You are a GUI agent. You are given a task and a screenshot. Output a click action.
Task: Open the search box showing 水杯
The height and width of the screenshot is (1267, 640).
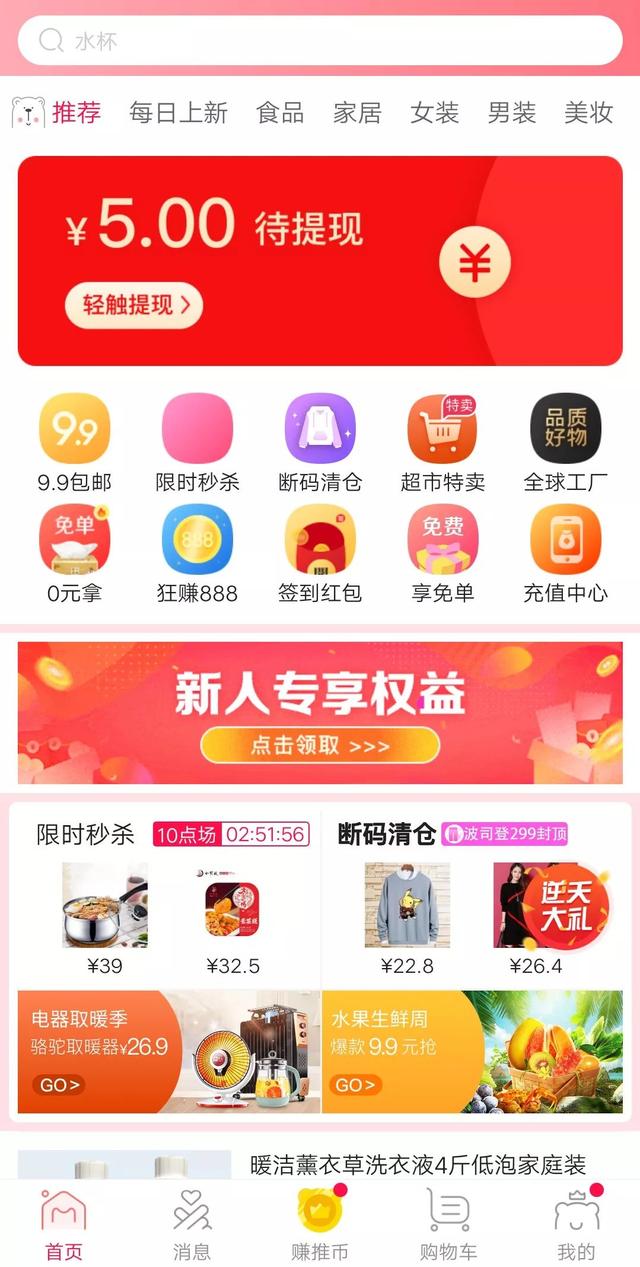pyautogui.click(x=320, y=41)
